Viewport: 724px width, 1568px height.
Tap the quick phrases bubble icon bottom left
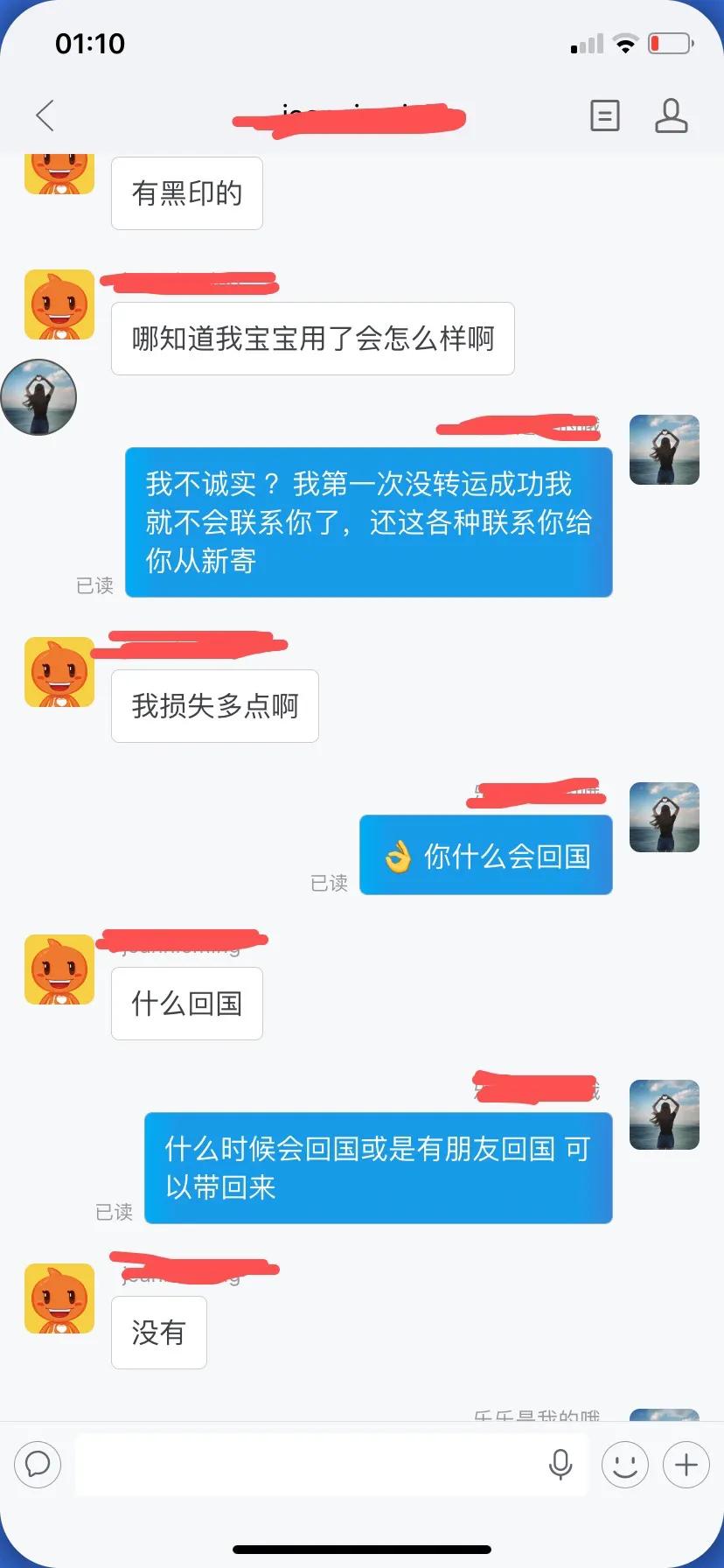click(x=37, y=1464)
